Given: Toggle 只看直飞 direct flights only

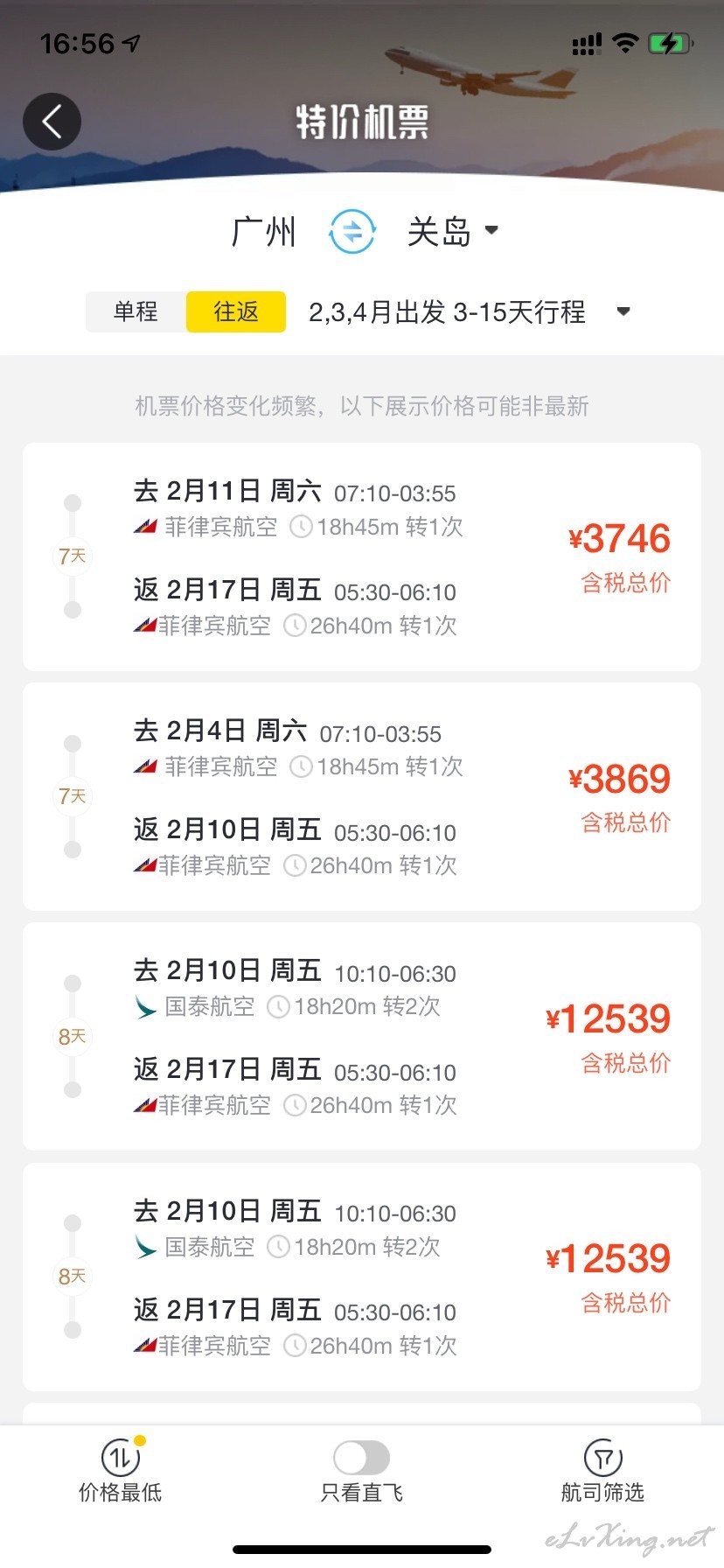Looking at the screenshot, I should pyautogui.click(x=362, y=1472).
